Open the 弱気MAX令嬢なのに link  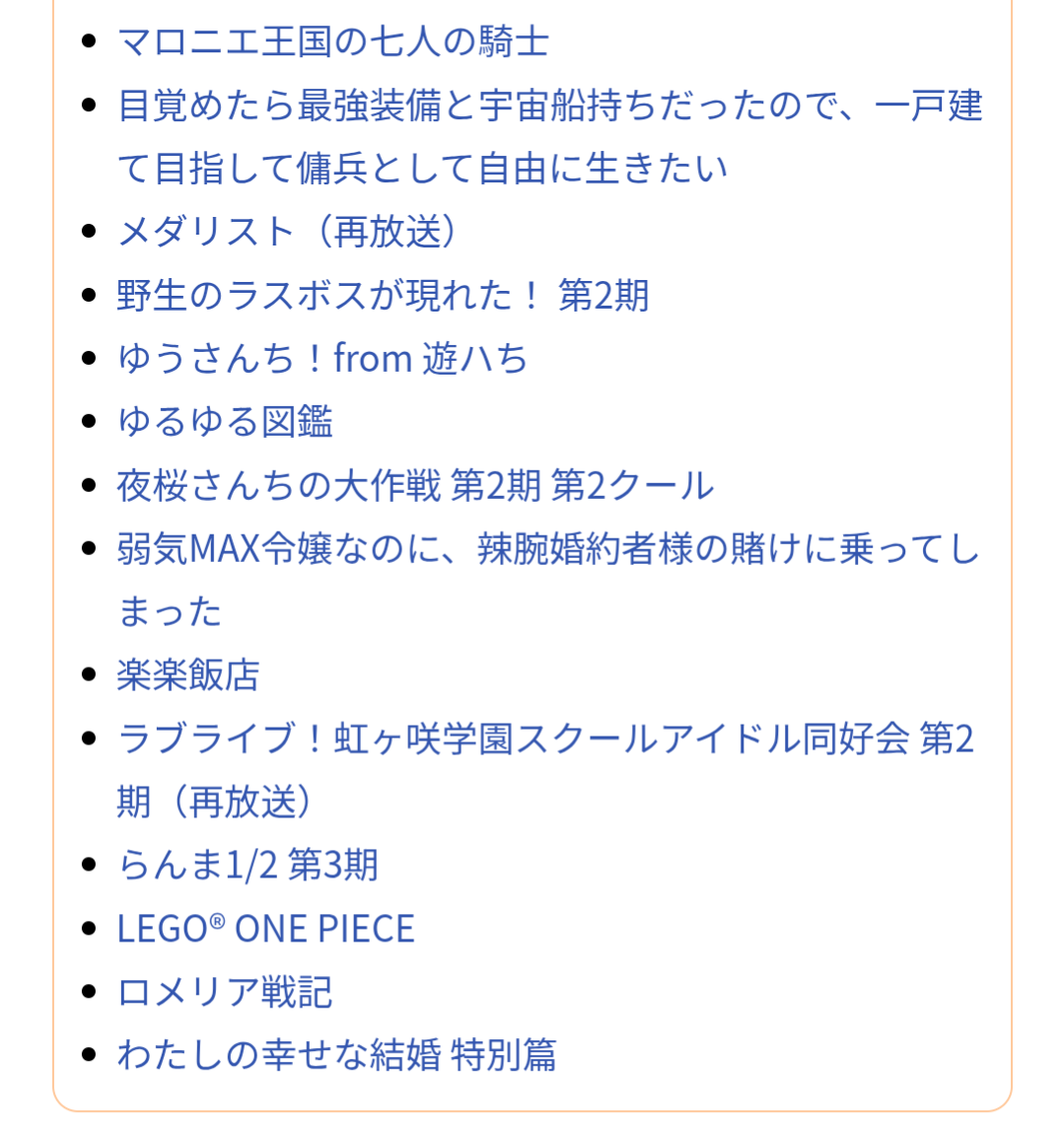(x=548, y=580)
